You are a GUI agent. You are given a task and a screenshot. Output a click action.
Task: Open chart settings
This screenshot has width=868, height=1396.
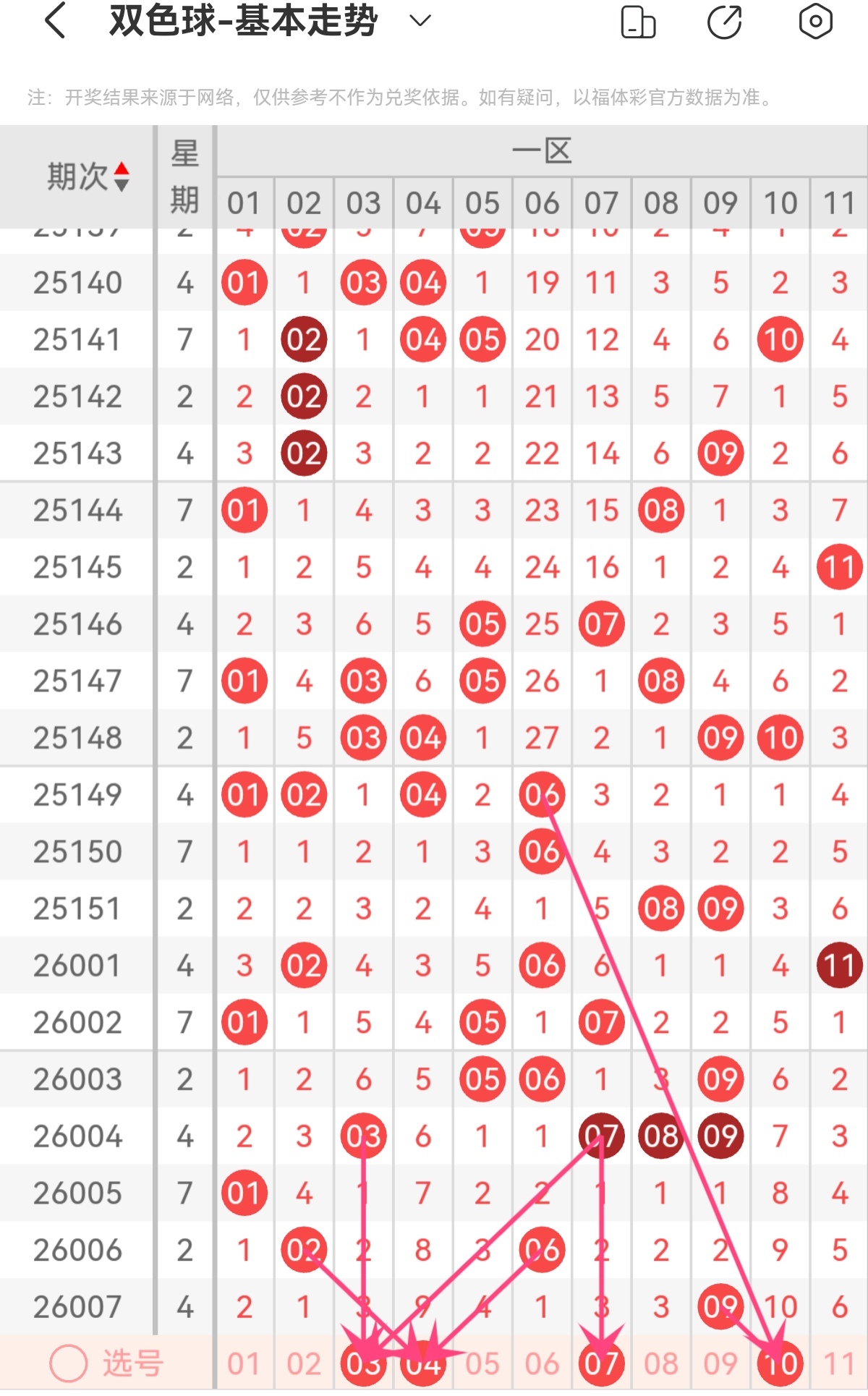tap(815, 22)
